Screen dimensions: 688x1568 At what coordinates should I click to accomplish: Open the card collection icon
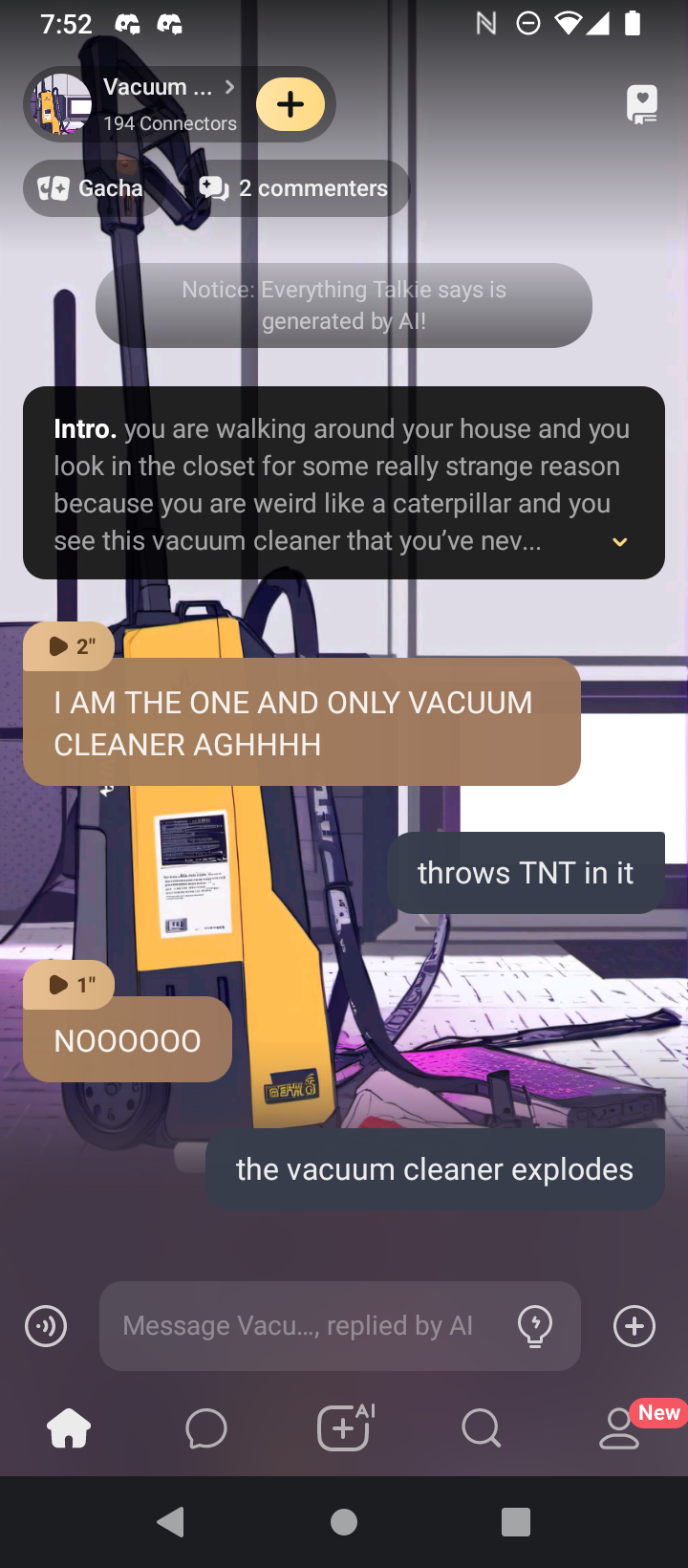[641, 104]
